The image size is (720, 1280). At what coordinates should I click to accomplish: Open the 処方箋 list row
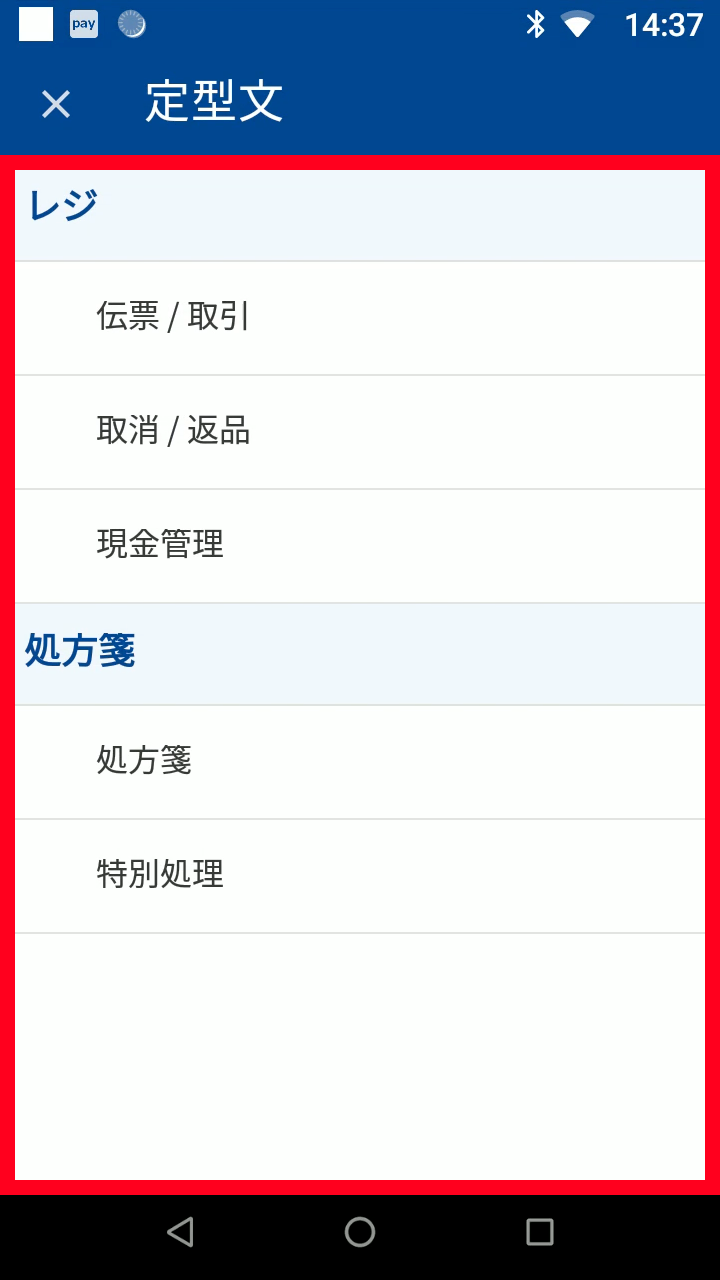360,762
